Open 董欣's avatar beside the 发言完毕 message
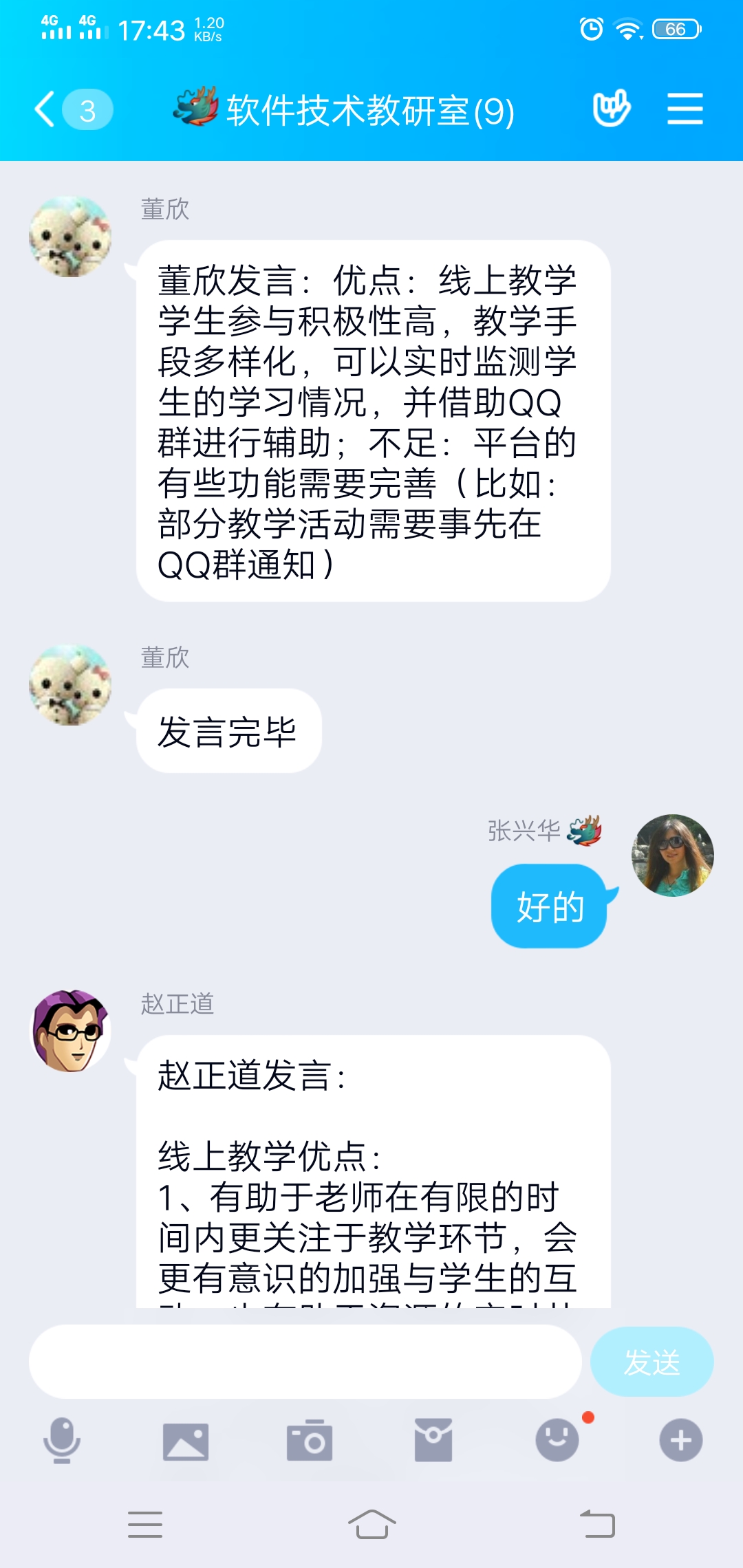Screen dimensions: 743x1568 [70, 685]
